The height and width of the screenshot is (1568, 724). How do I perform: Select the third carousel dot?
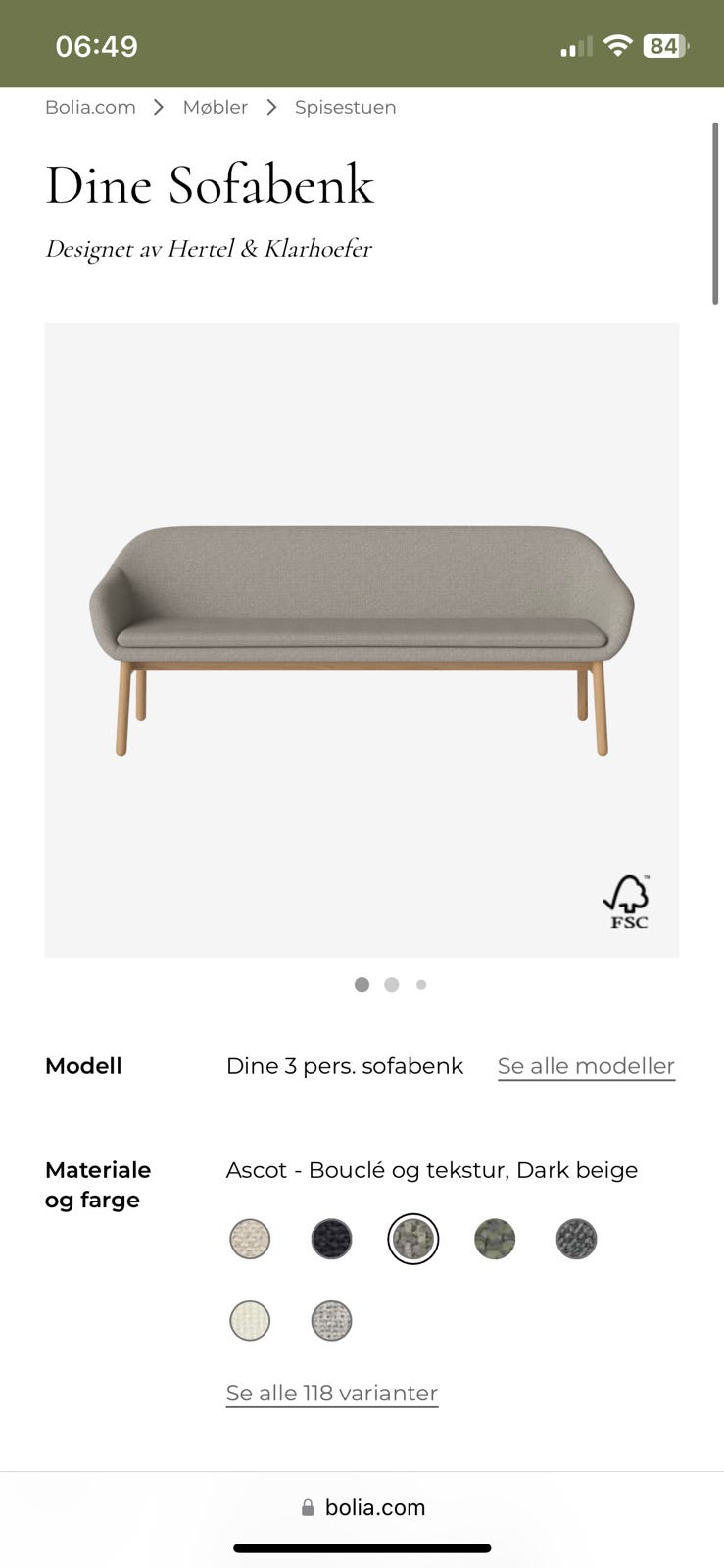pos(421,984)
